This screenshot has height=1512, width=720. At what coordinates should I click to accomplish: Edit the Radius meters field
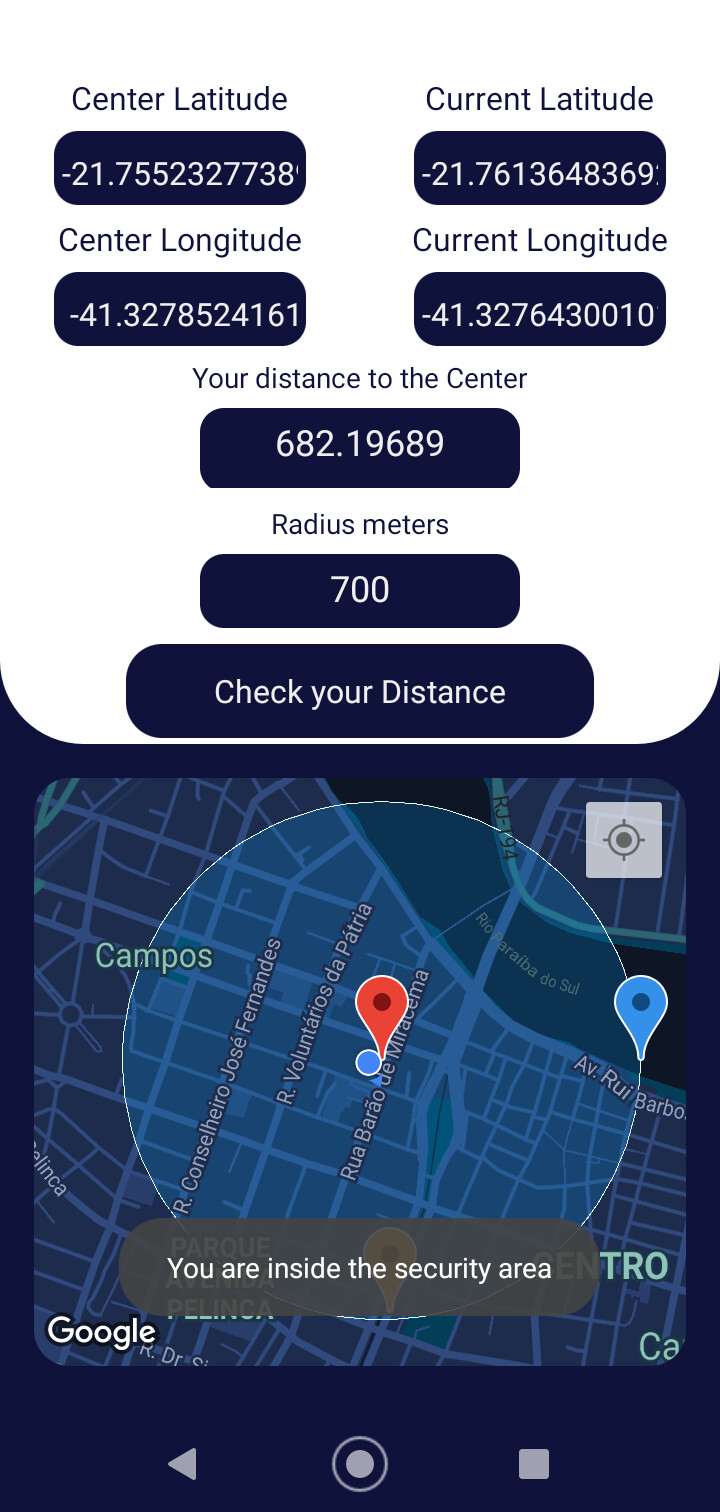[360, 590]
